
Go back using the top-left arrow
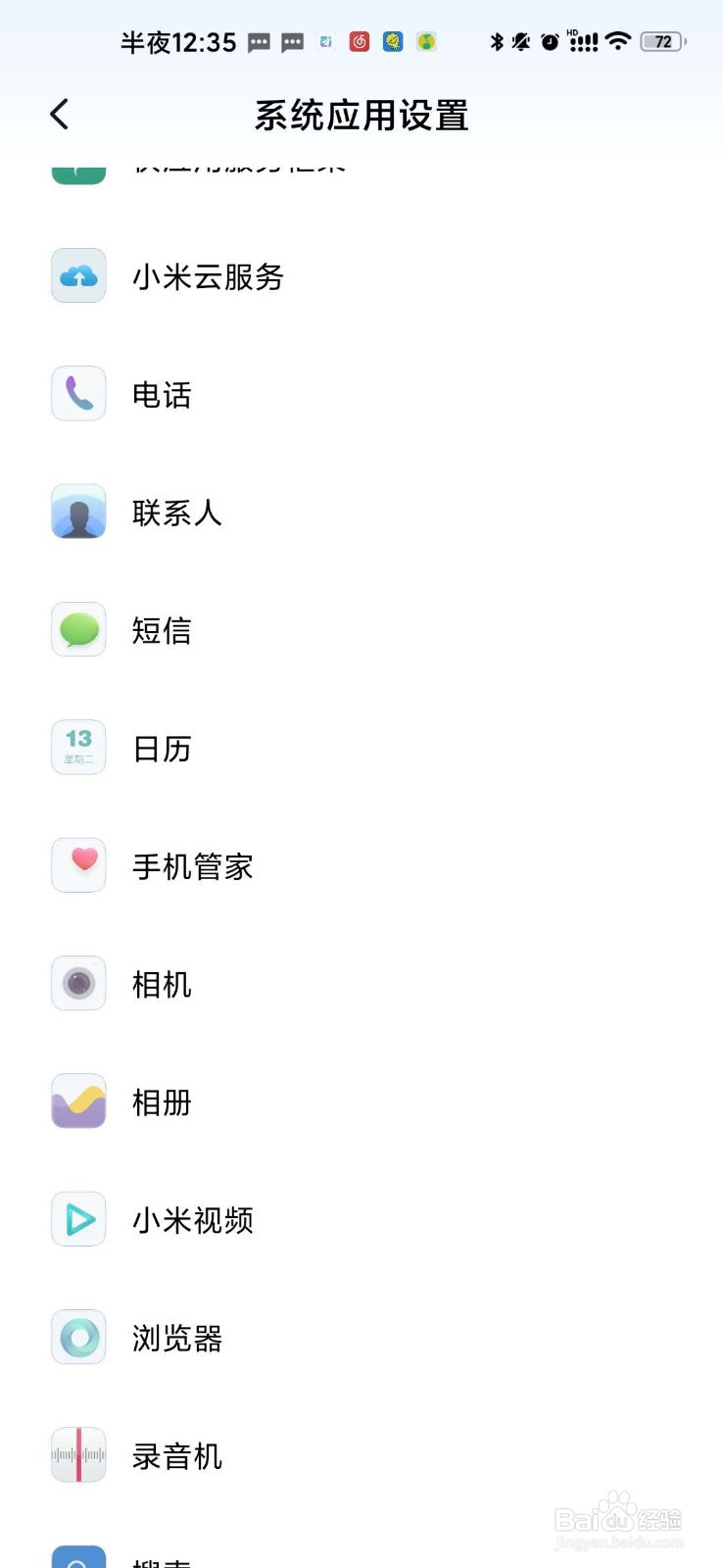coord(60,115)
